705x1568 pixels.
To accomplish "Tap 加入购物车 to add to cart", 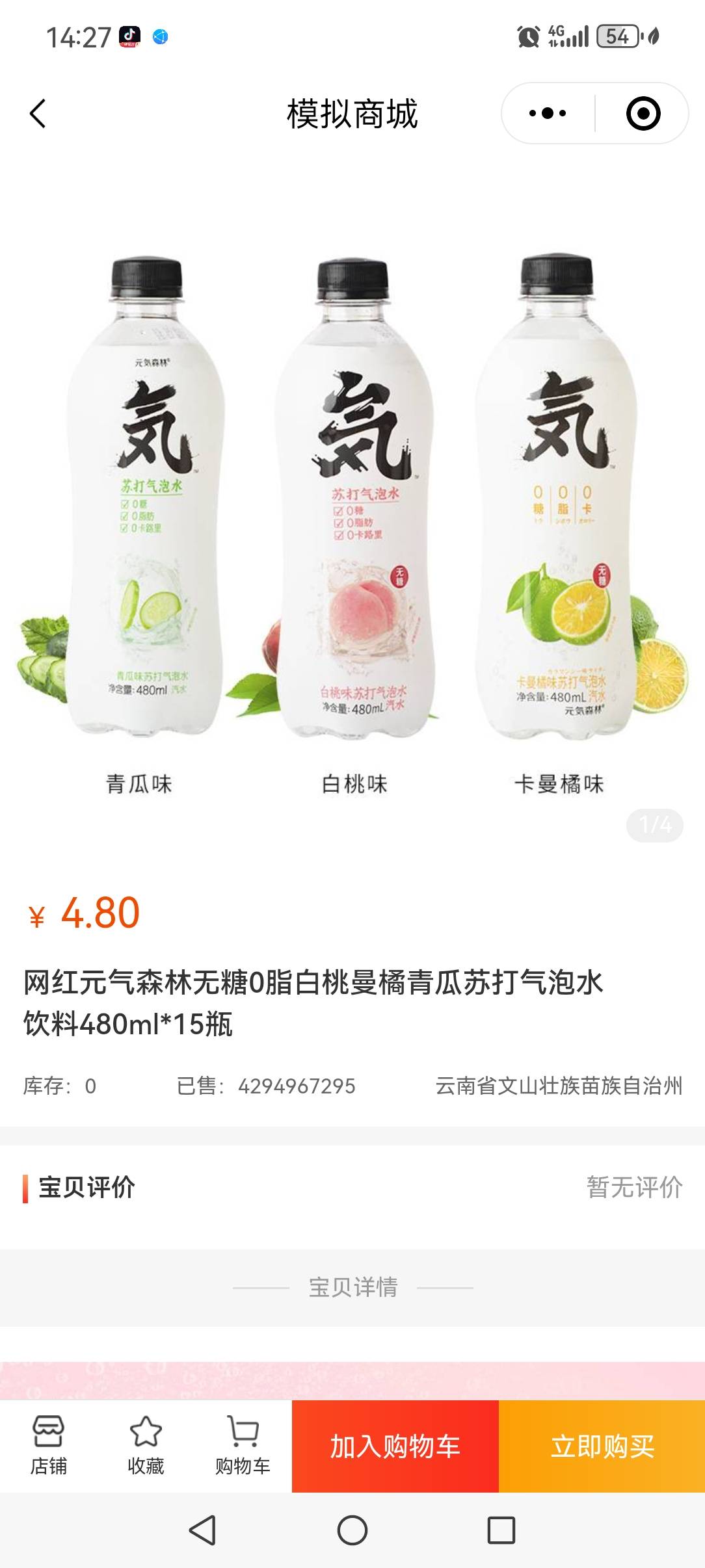I will [x=395, y=1446].
